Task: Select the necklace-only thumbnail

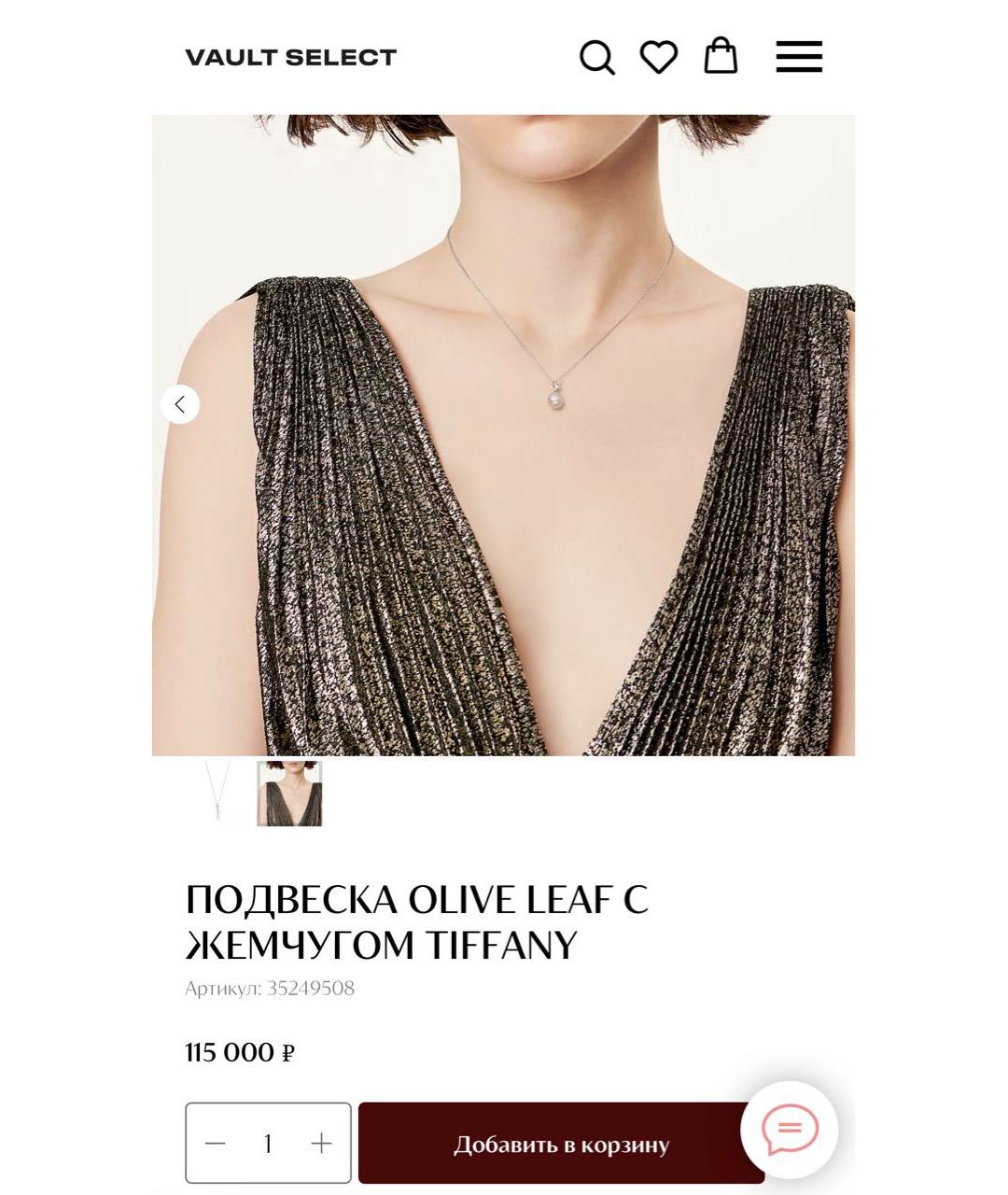Action: coord(219,793)
